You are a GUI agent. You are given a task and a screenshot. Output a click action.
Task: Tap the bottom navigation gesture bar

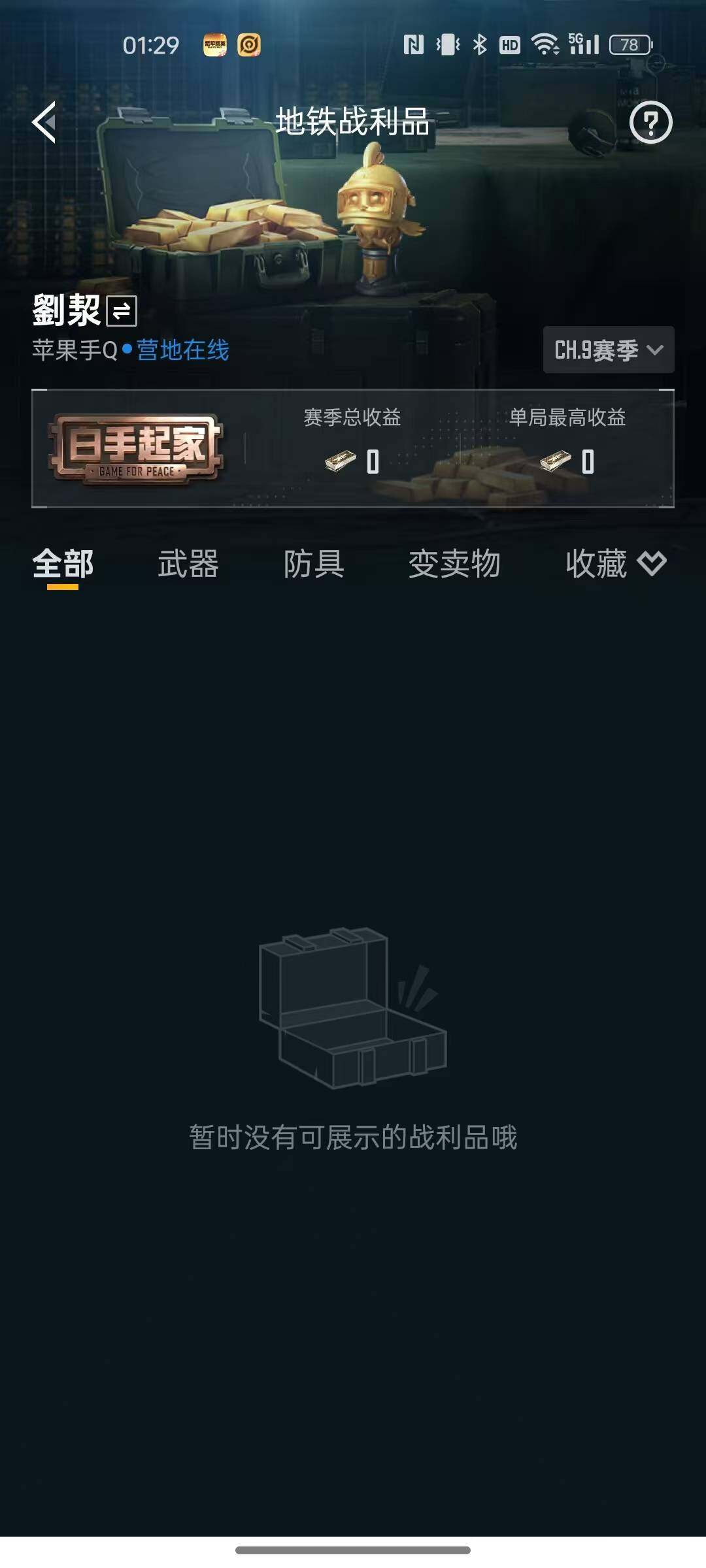(353, 1549)
